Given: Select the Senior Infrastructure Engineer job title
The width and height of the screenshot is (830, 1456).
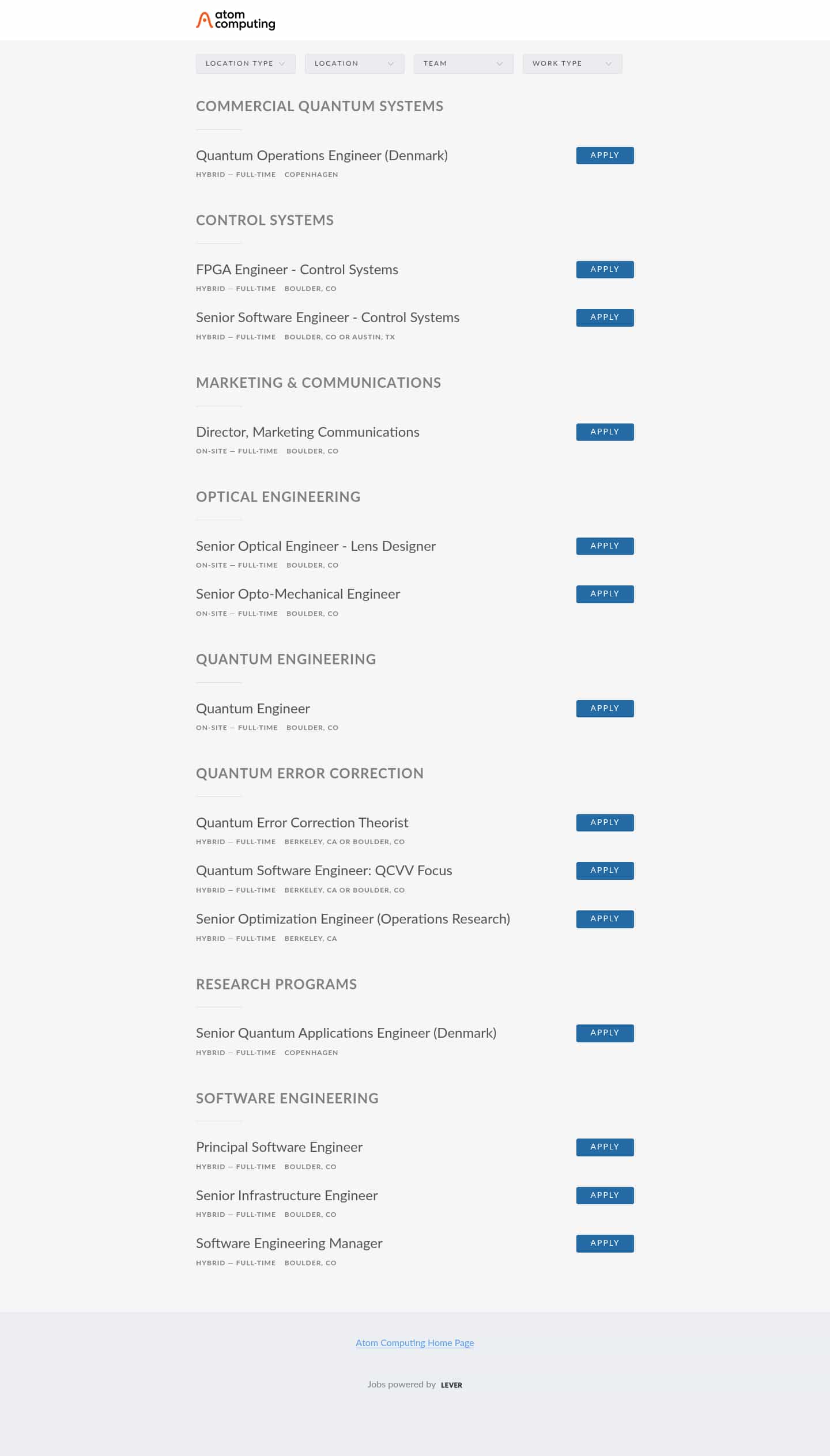Looking at the screenshot, I should 286,1195.
